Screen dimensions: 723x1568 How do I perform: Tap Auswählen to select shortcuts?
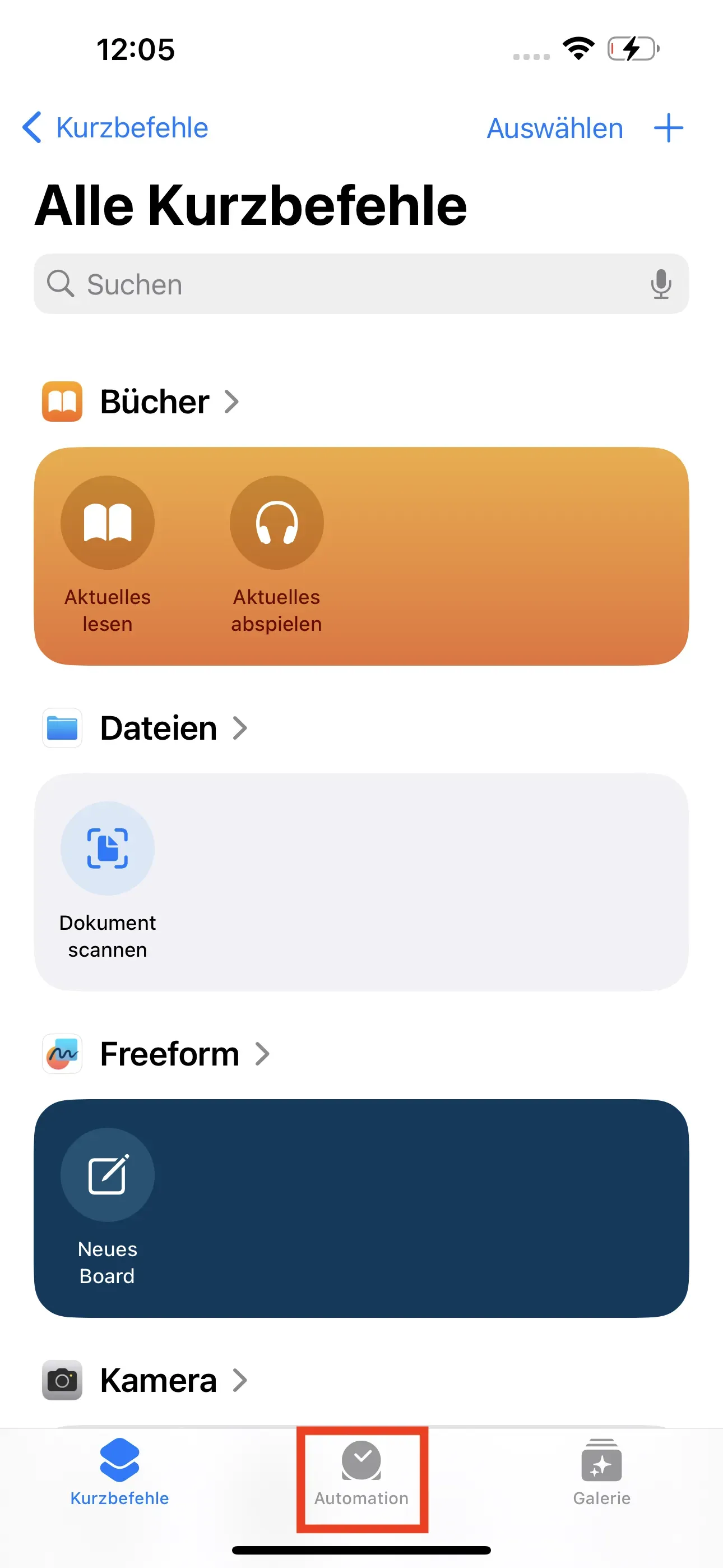[554, 128]
